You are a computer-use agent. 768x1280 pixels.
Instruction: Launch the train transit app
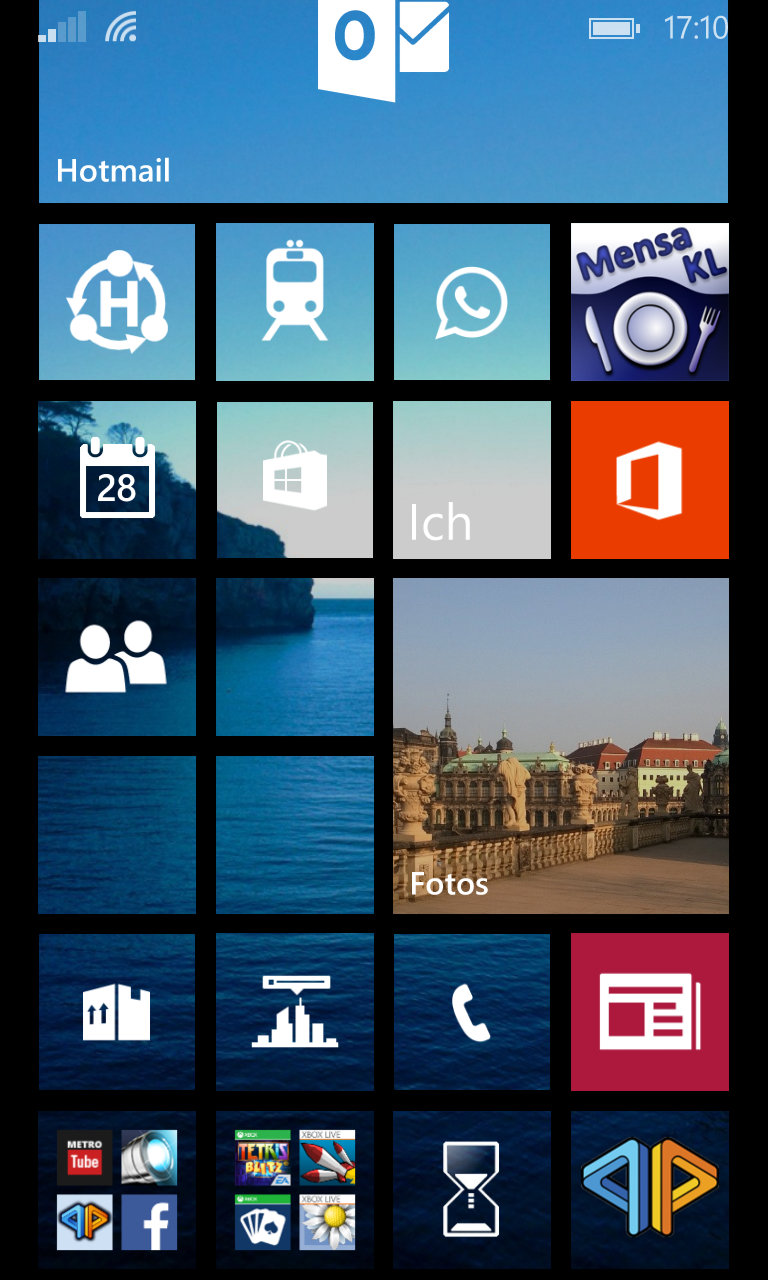295,302
